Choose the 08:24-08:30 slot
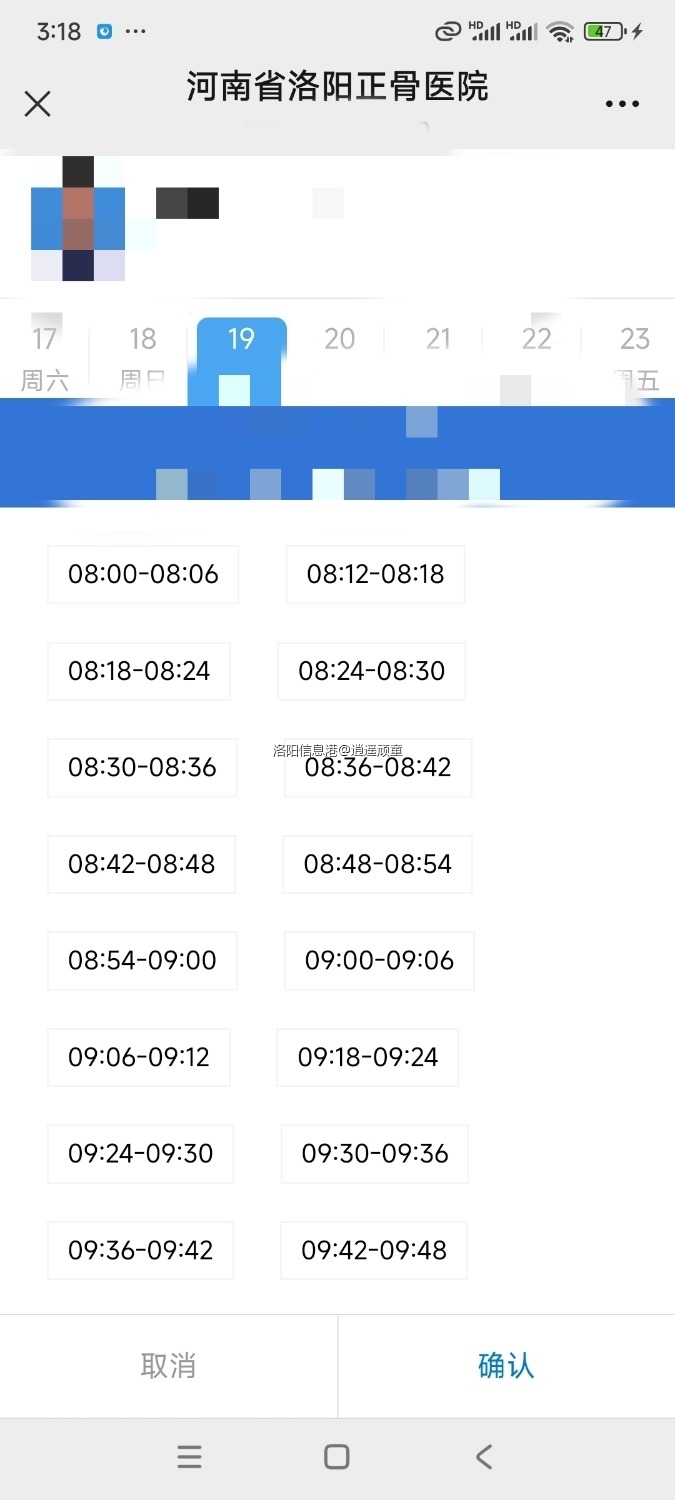 [371, 671]
